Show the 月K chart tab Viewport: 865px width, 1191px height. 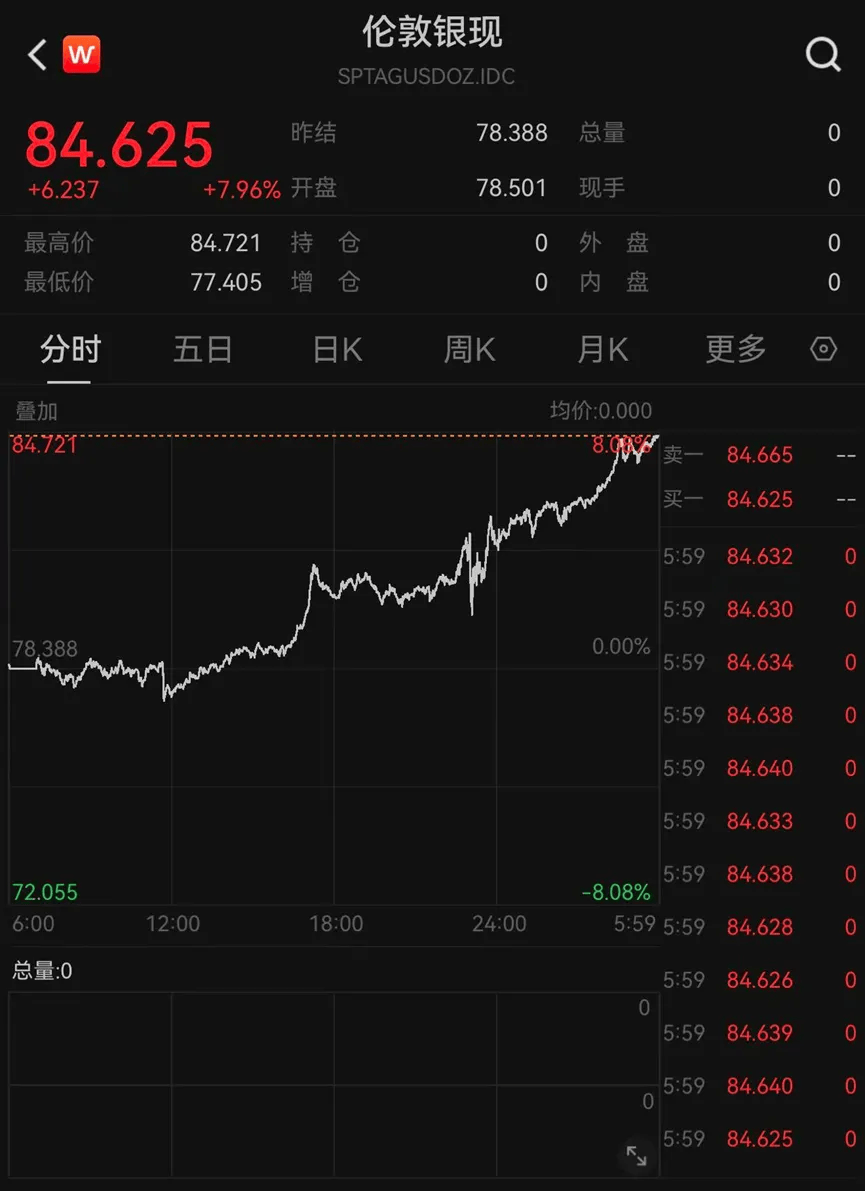(602, 349)
